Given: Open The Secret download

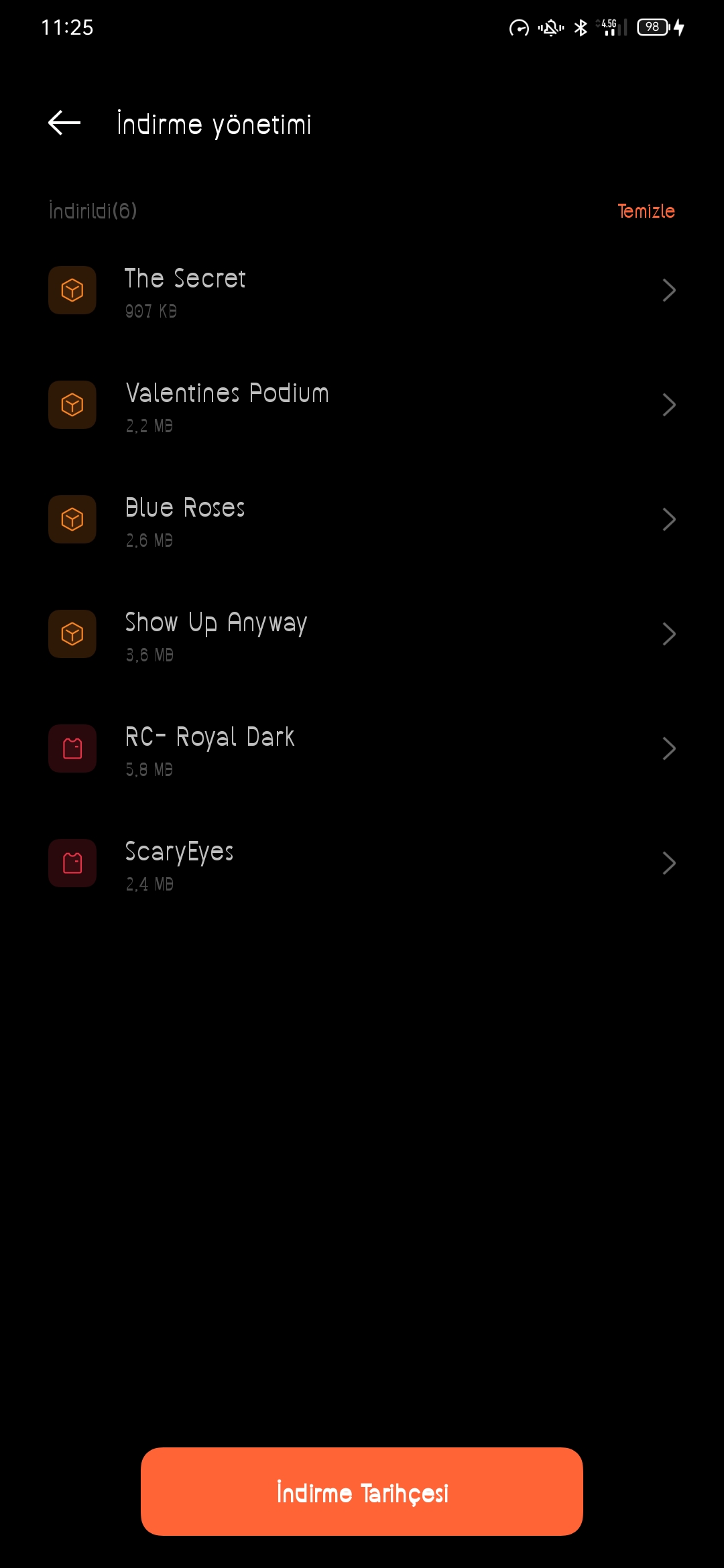Looking at the screenshot, I should 362,290.
